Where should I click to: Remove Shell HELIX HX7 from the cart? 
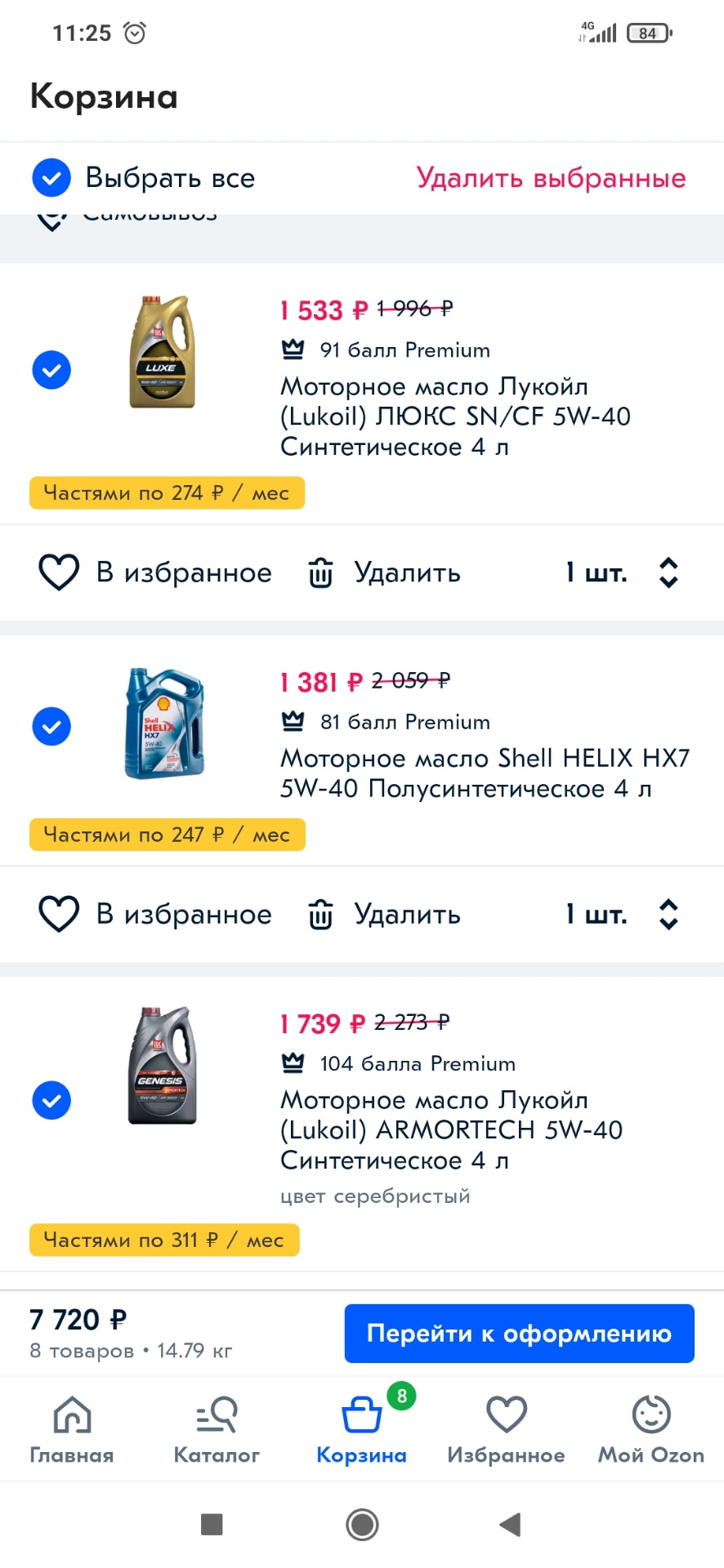pyautogui.click(x=384, y=914)
